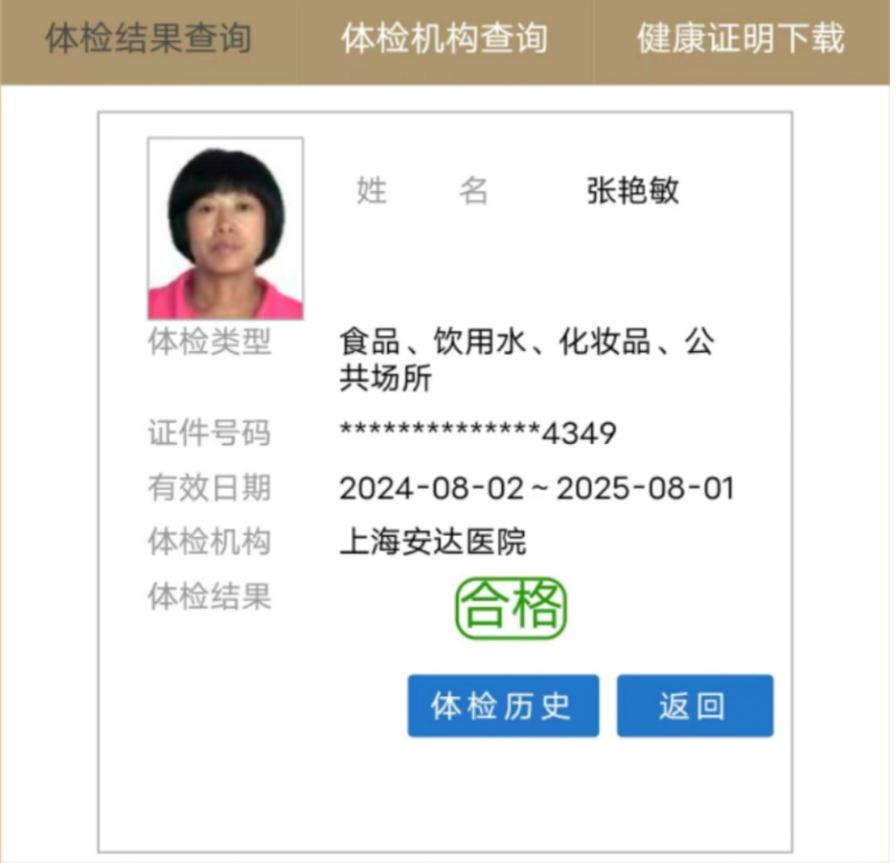The width and height of the screenshot is (896, 863).
Task: Switch to the 体检结果查询 tab
Action: coord(148,40)
